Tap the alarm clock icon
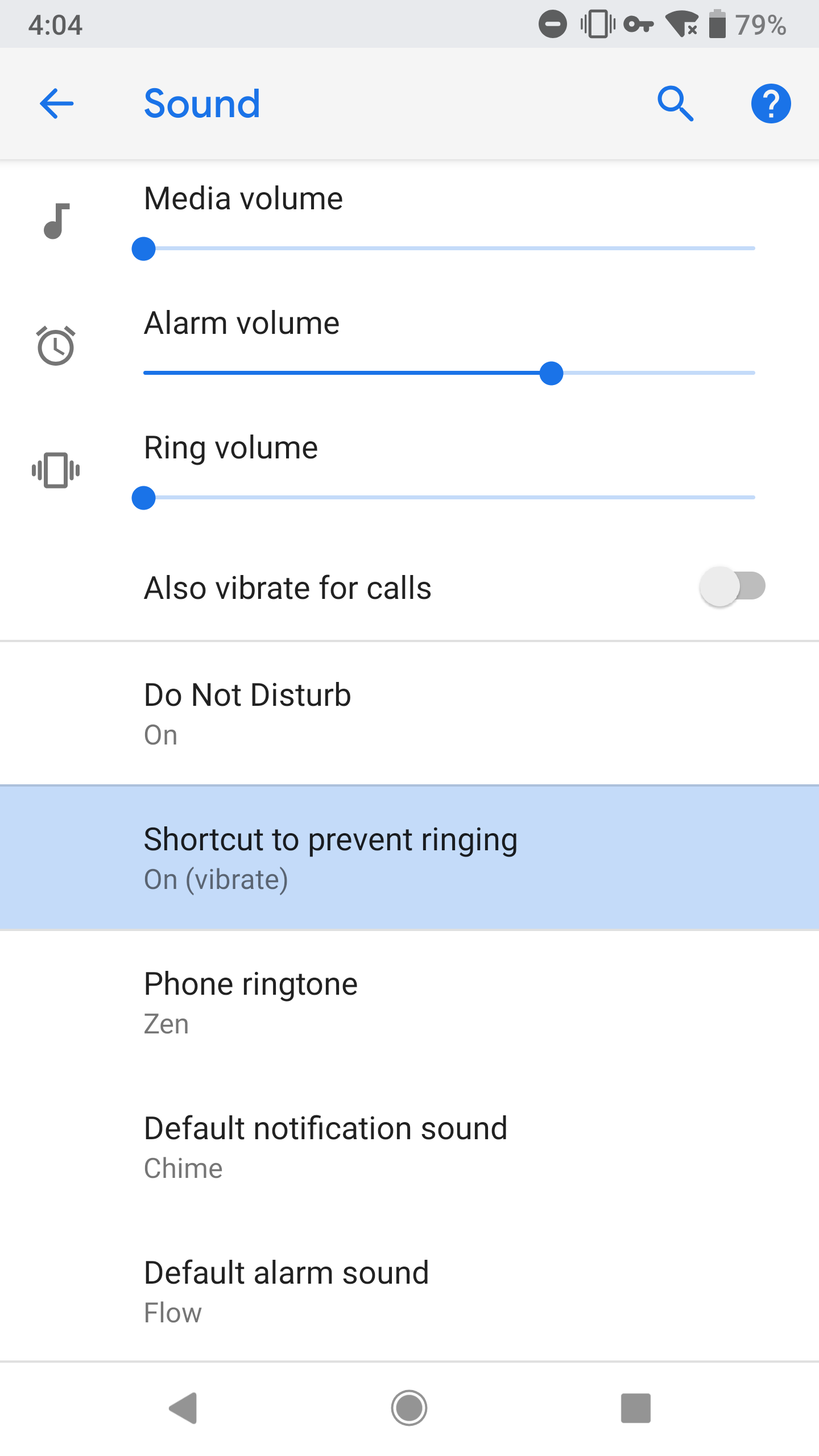Image resolution: width=819 pixels, height=1456 pixels. pos(55,345)
